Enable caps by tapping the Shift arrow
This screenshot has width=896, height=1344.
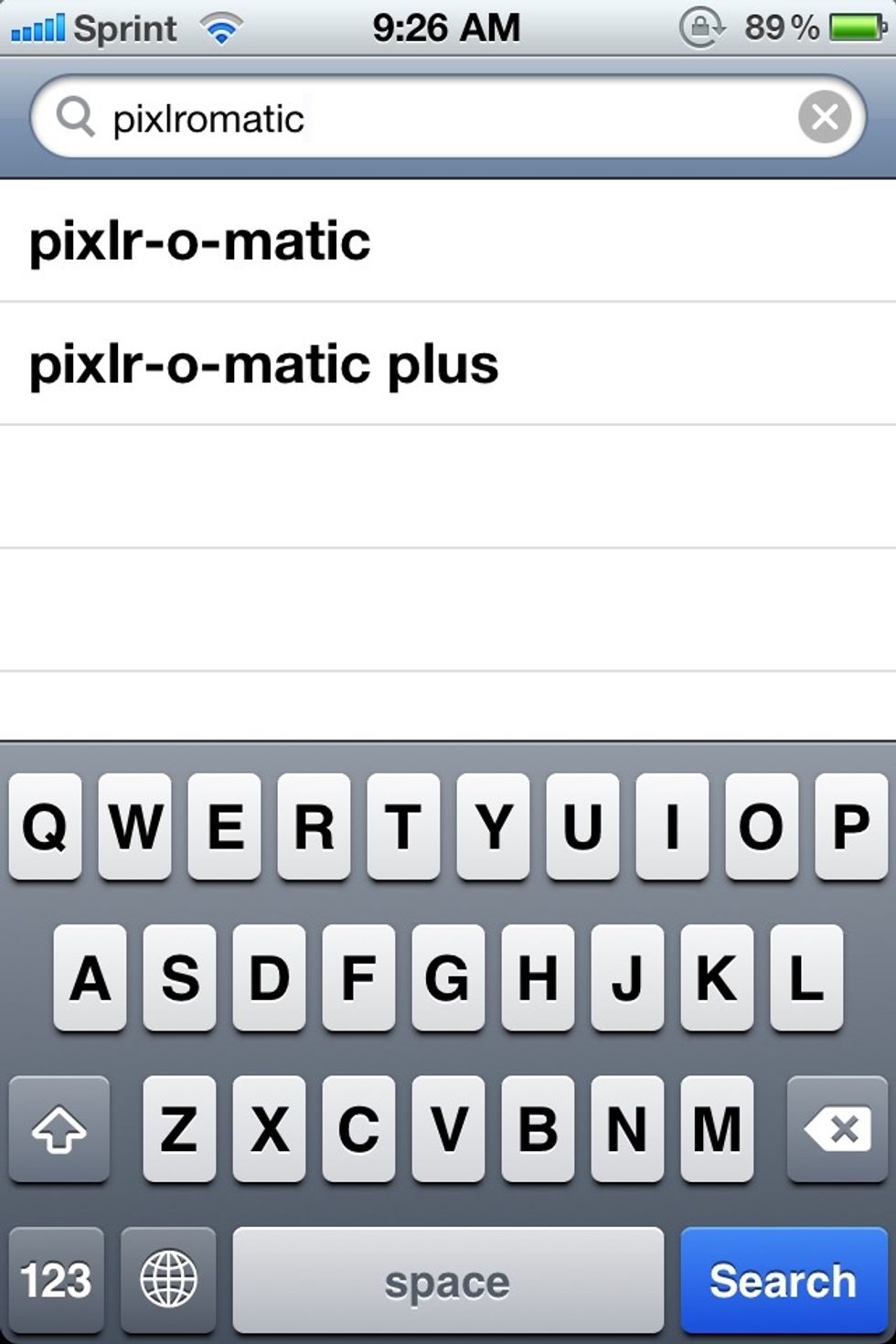point(59,1131)
